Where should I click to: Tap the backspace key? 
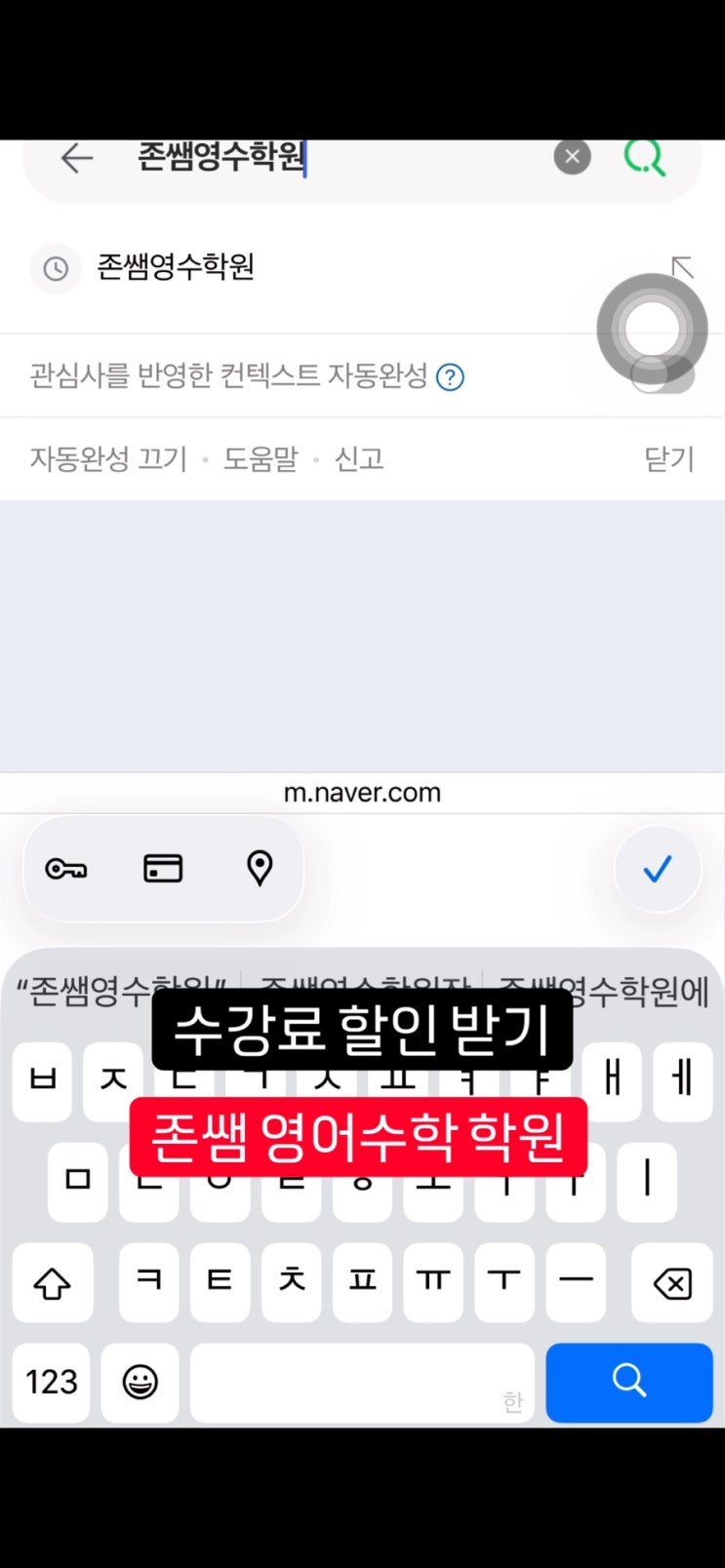(672, 1283)
